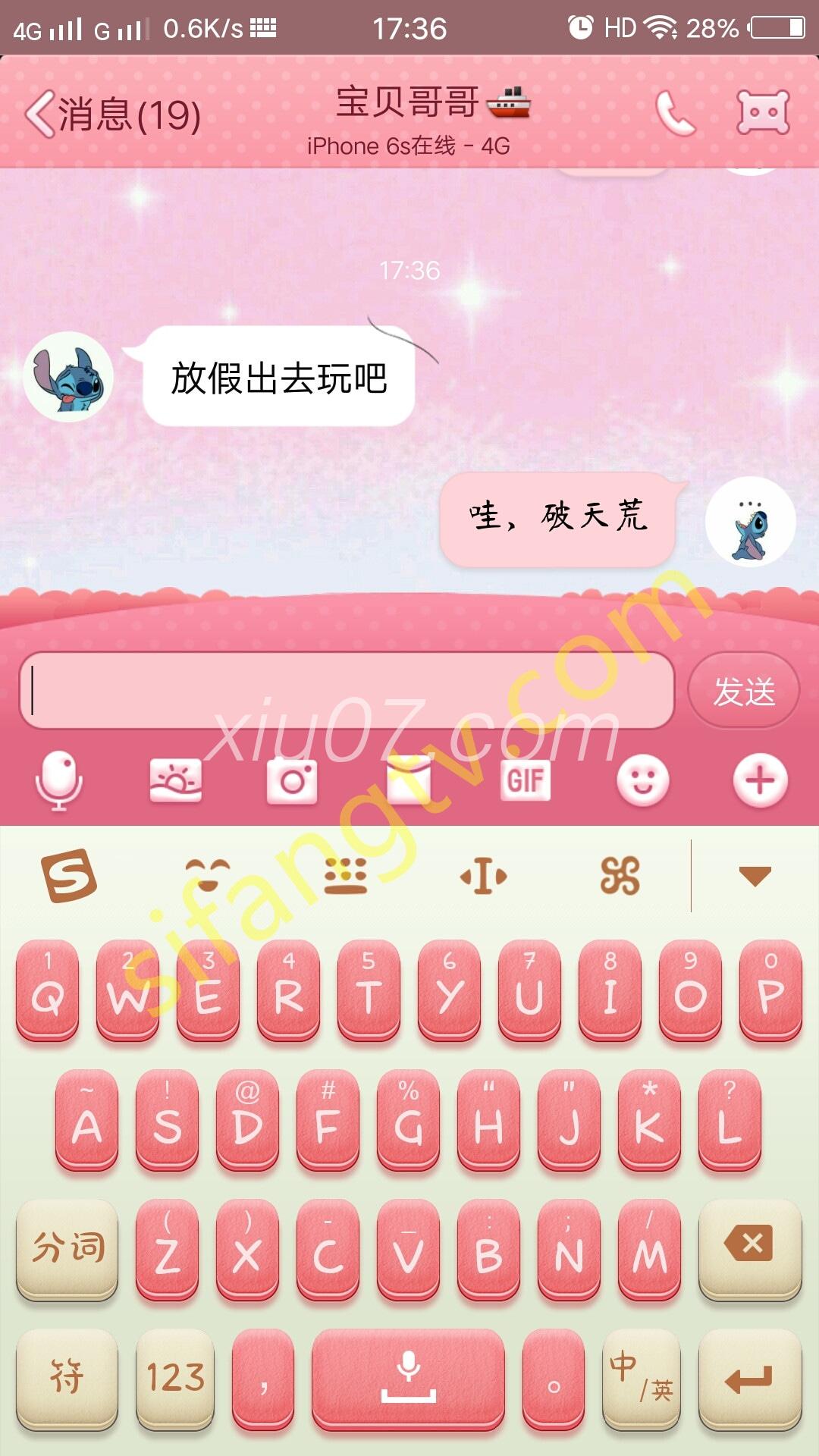Viewport: 819px width, 1456px height.
Task: Tap the 发送 send button
Action: click(743, 691)
